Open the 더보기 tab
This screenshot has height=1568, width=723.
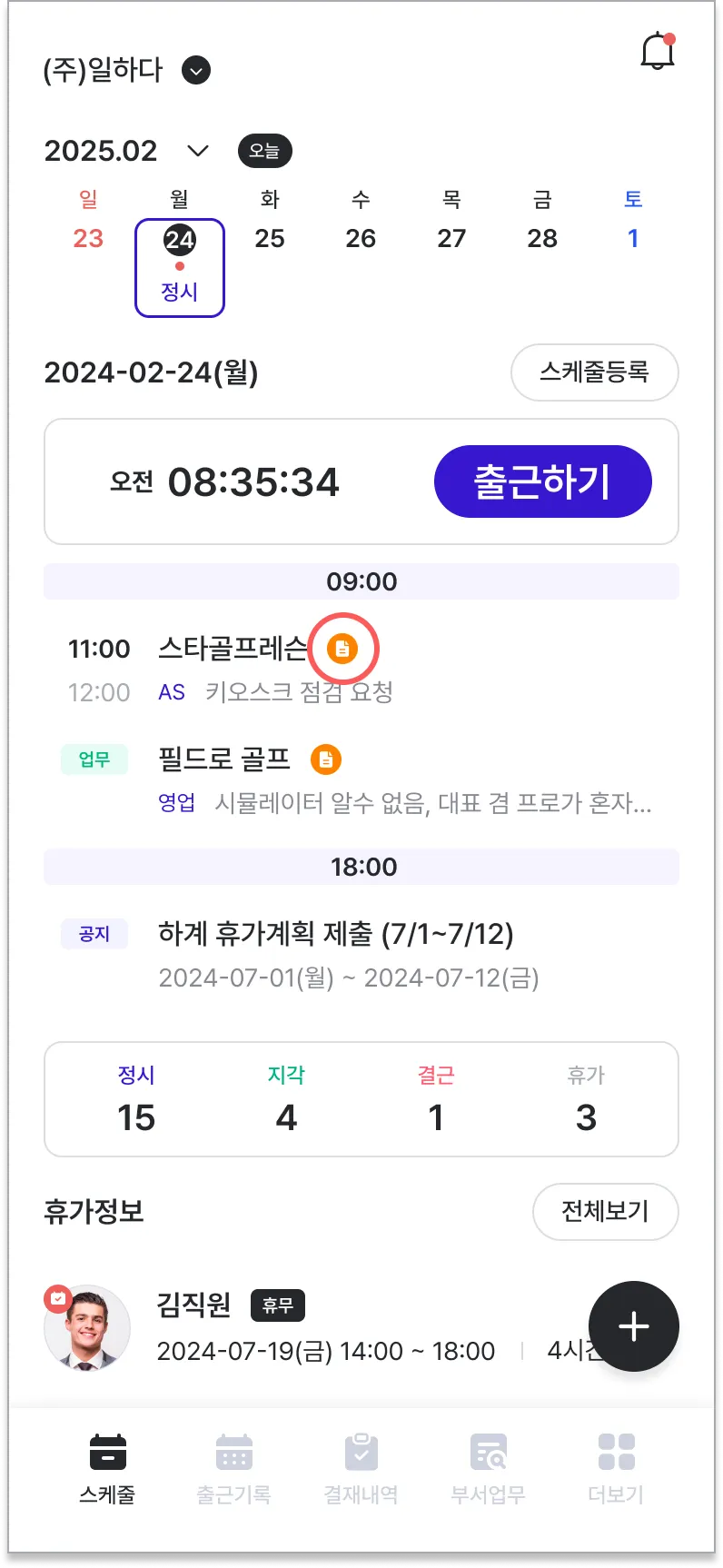pyautogui.click(x=616, y=1467)
